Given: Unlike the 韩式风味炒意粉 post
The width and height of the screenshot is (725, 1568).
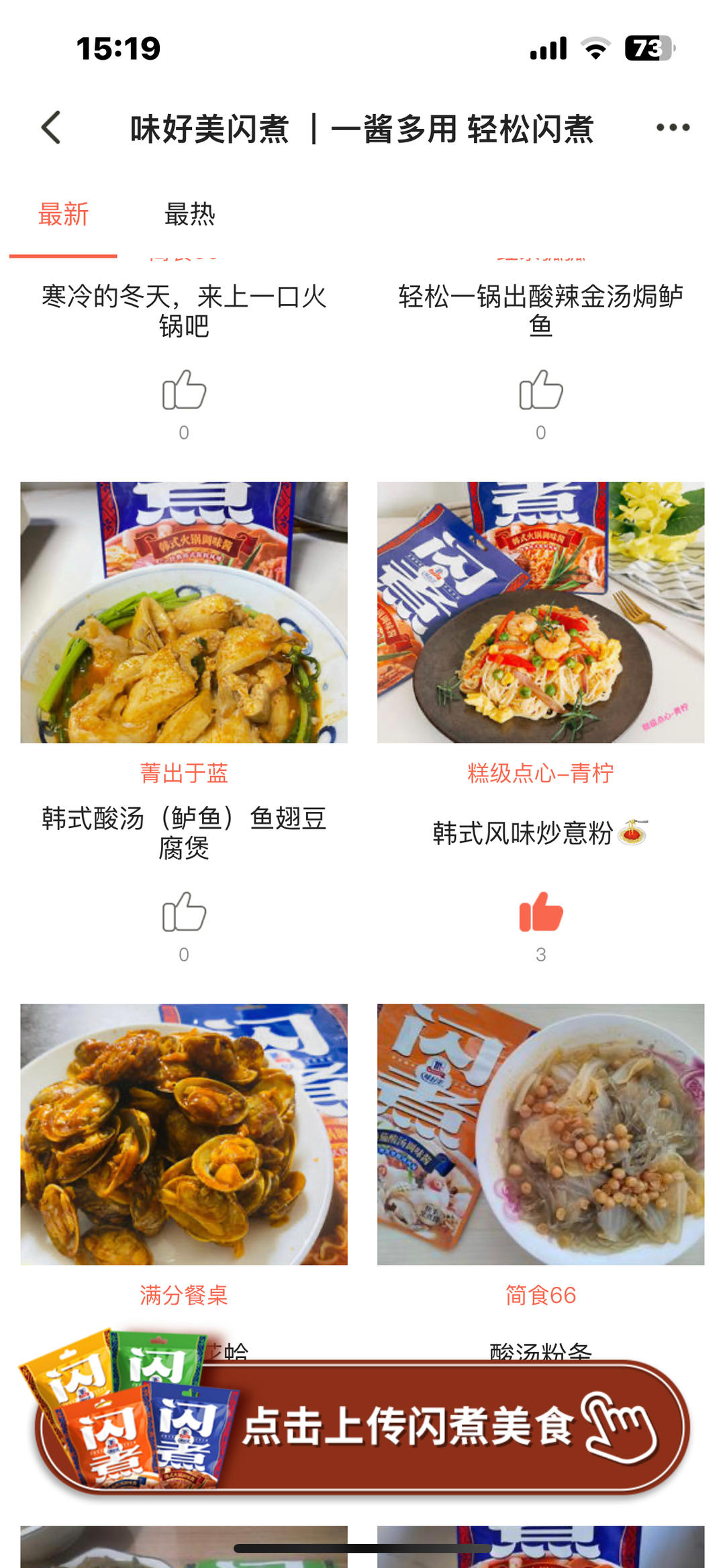Looking at the screenshot, I should (x=540, y=912).
